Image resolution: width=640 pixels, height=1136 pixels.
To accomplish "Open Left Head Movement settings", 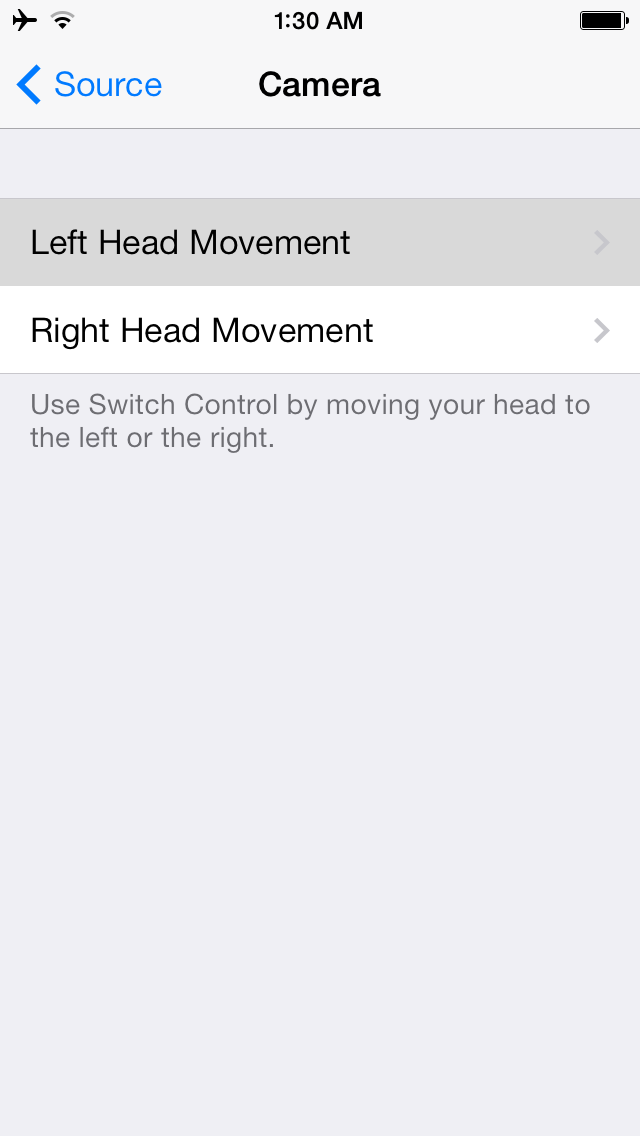I will 320,243.
